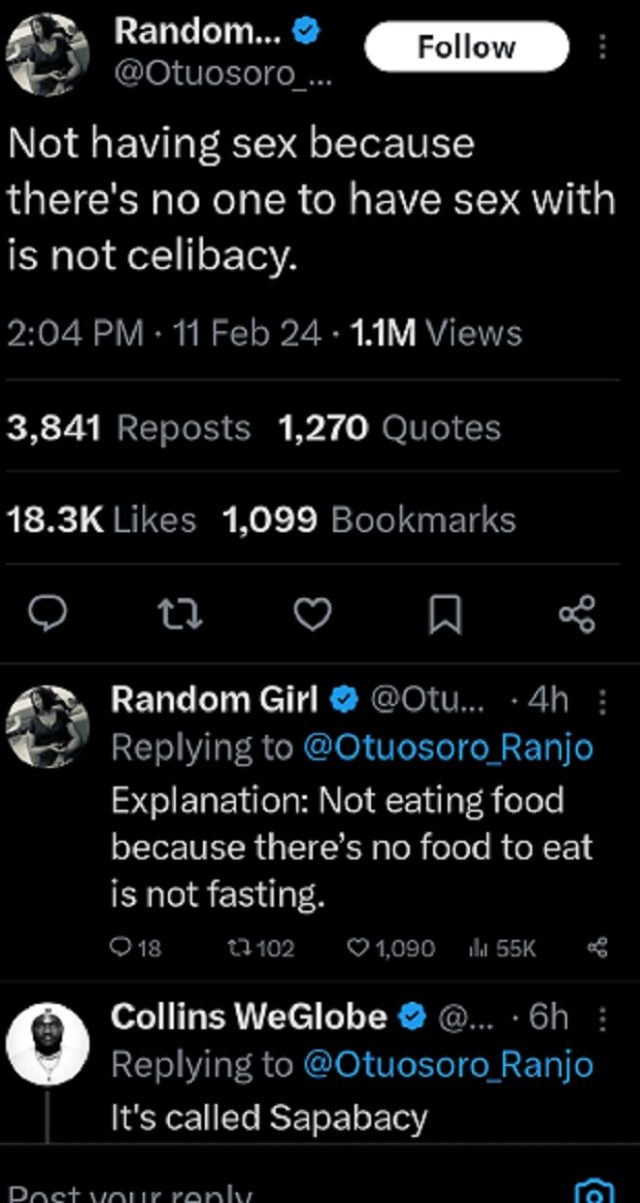Open @Otuosoro_Ranjo link in Collins WeGlobe's reply
The height and width of the screenshot is (1203, 640).
pos(447,1065)
